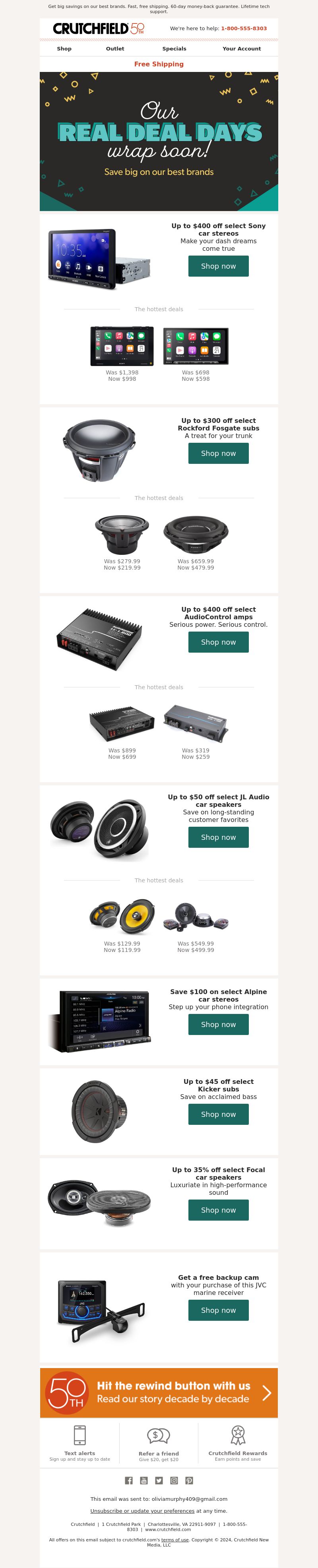Viewport: 318px width, 1568px height.
Task: Shop now for Alpine car stereos
Action: point(218,1024)
